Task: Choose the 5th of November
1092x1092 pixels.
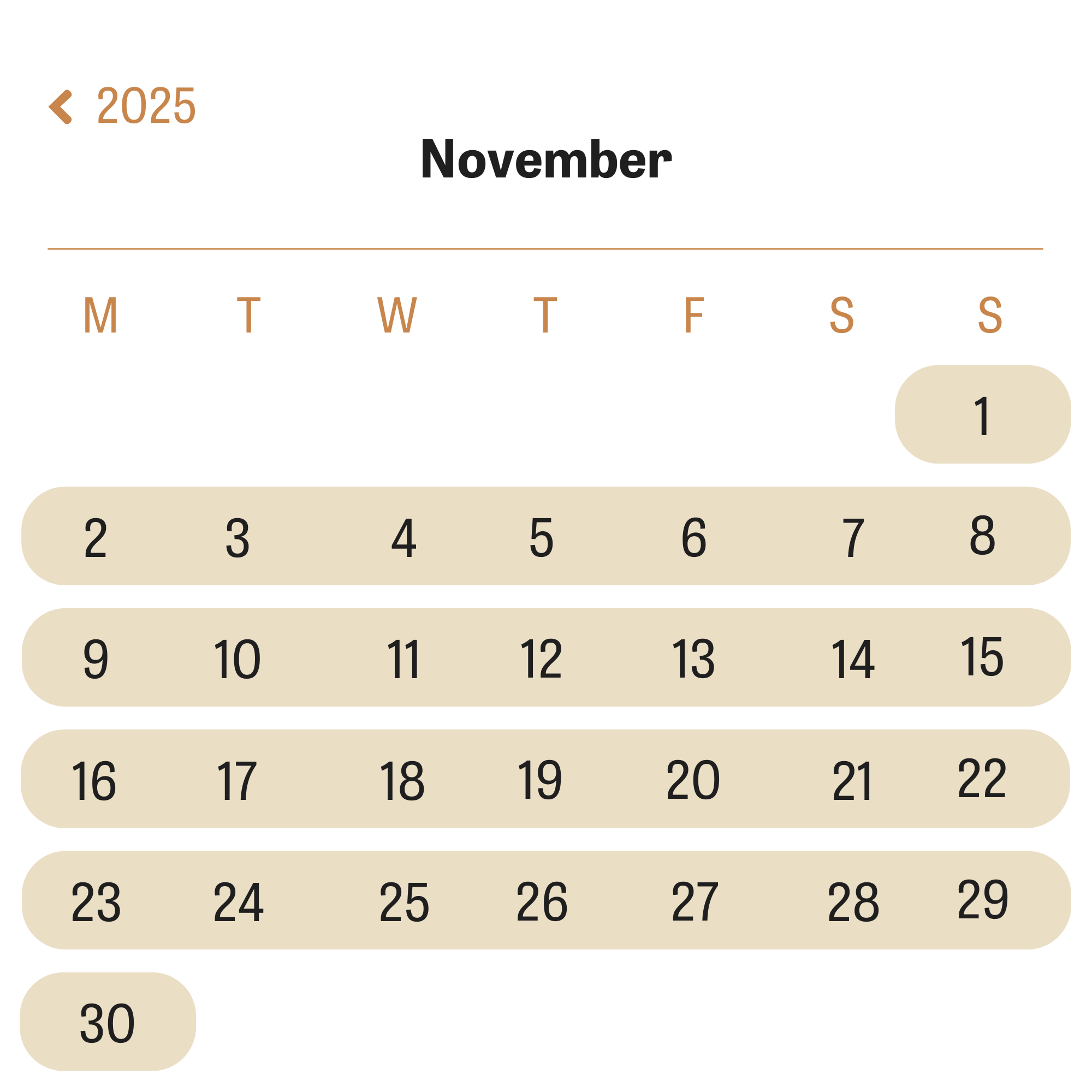Action: (x=541, y=537)
